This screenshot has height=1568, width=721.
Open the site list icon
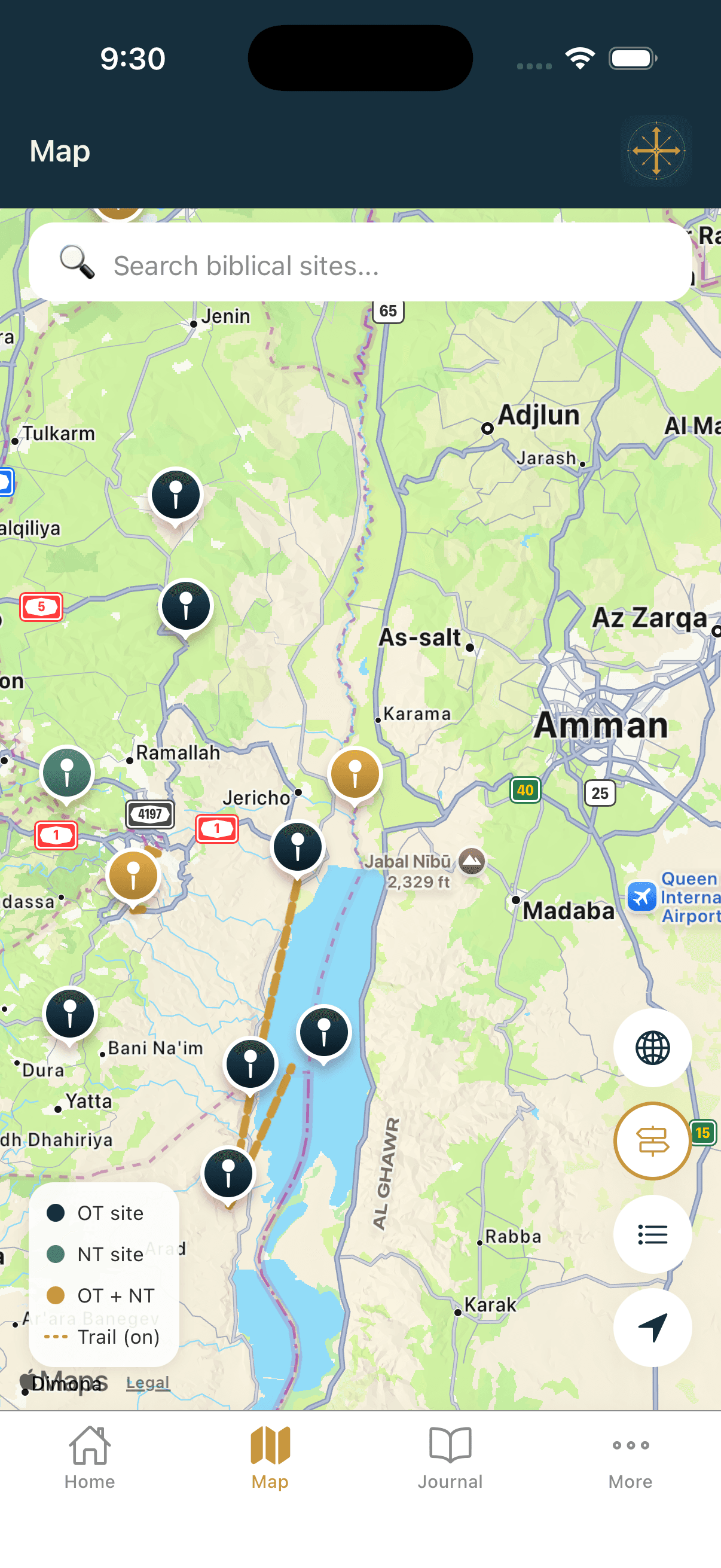(652, 1235)
